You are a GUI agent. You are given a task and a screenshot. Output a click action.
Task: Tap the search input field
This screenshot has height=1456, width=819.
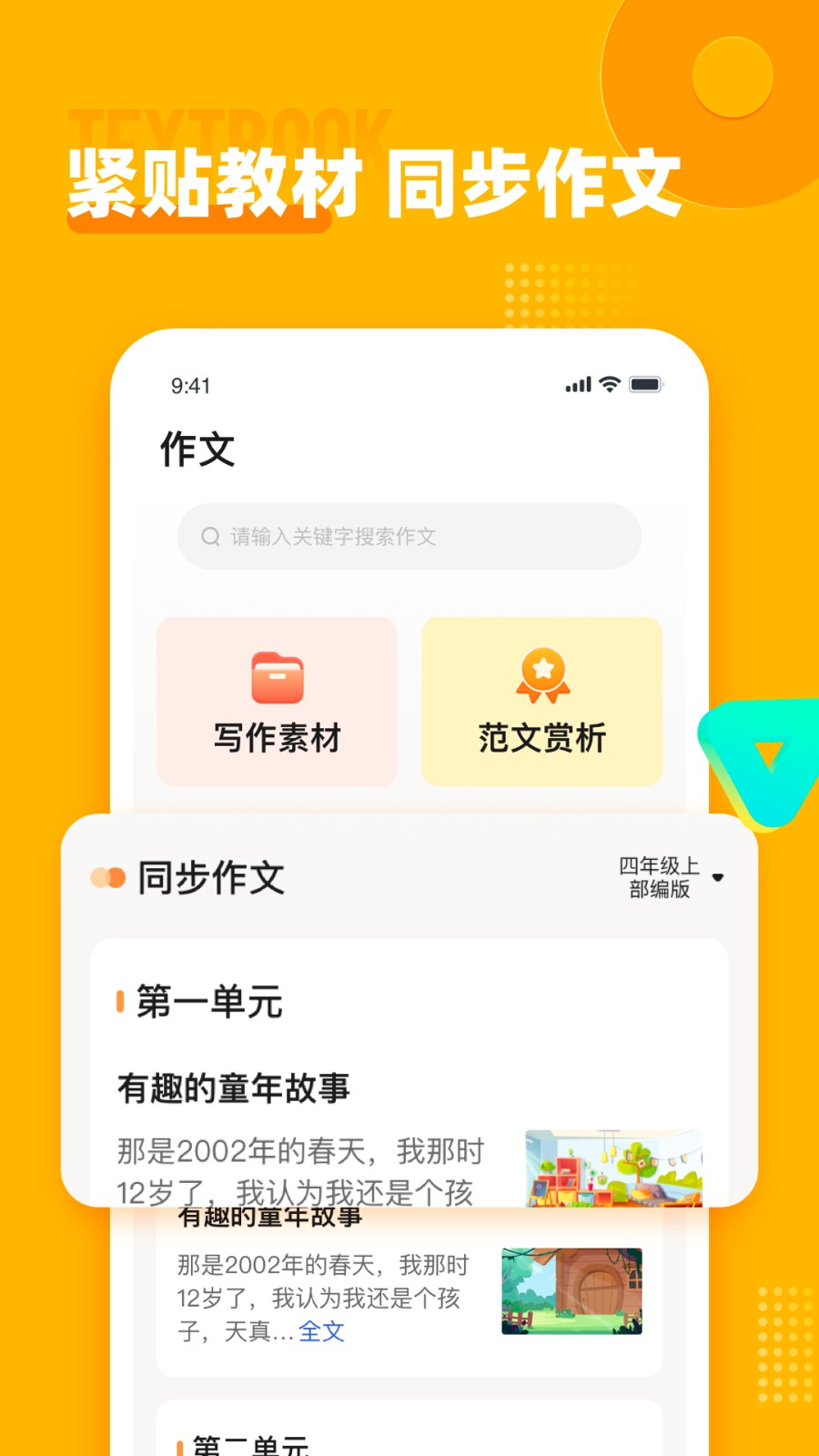(409, 536)
